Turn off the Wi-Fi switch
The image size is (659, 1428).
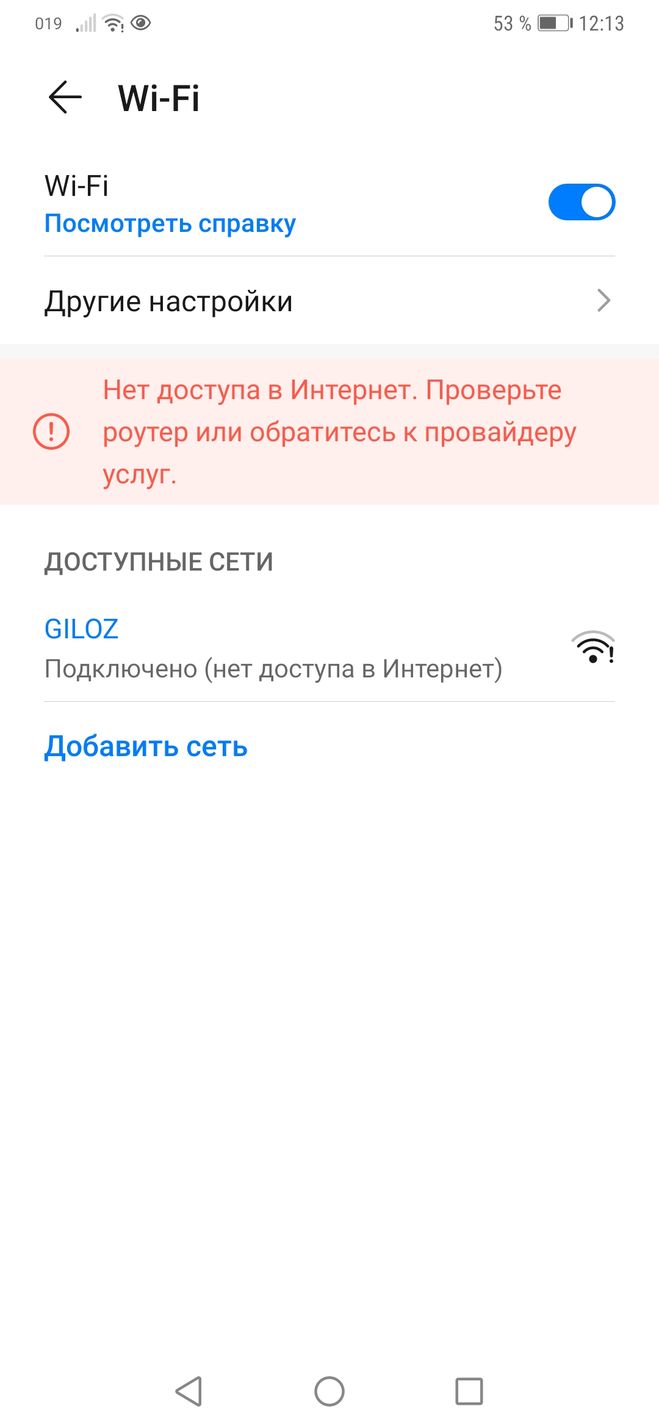click(581, 202)
